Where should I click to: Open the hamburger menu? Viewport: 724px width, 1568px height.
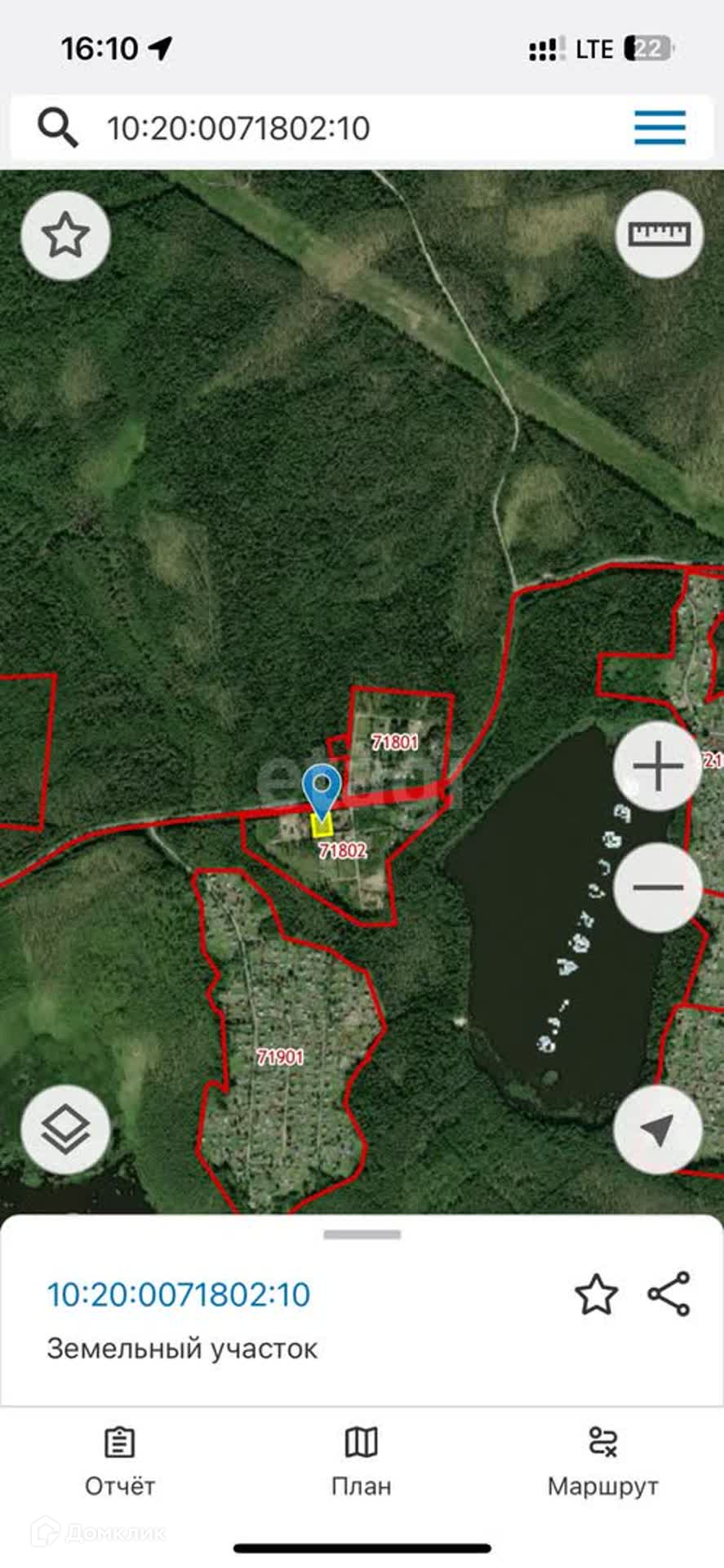point(660,128)
